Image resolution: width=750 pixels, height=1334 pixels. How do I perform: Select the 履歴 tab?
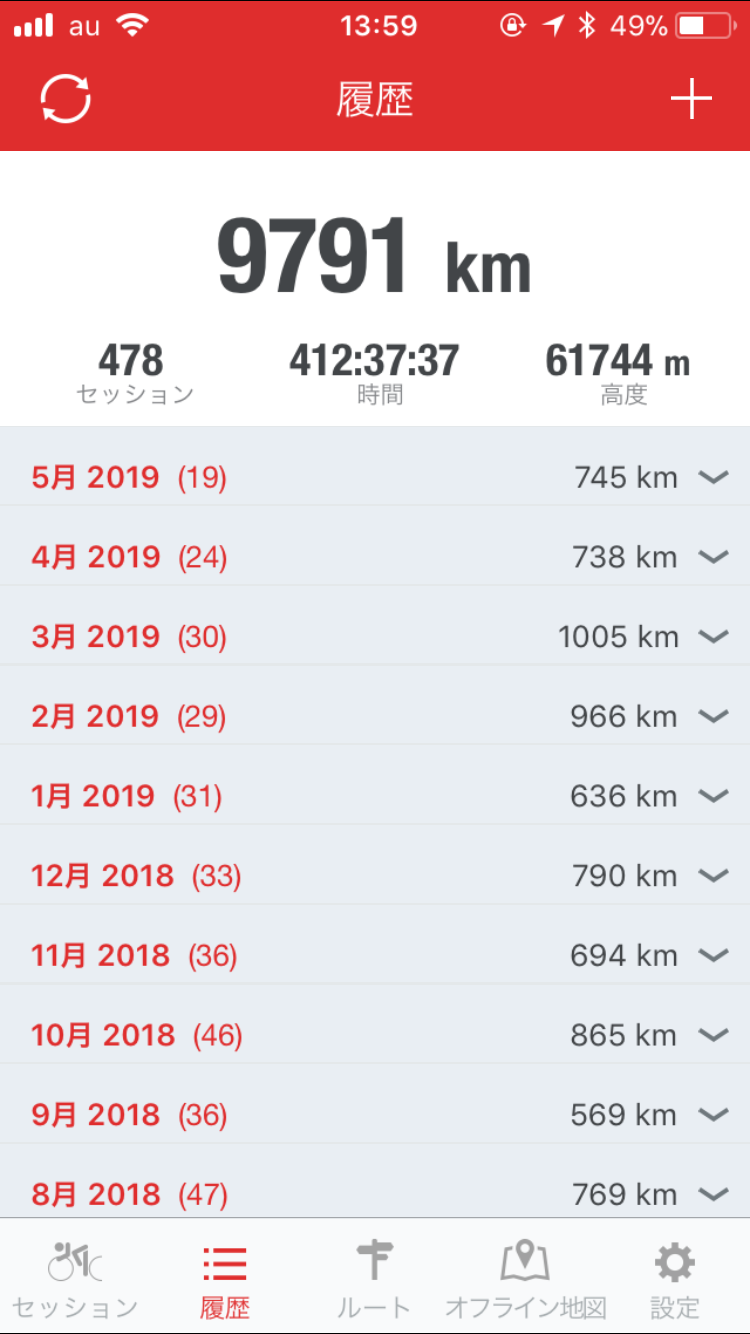pos(225,1278)
